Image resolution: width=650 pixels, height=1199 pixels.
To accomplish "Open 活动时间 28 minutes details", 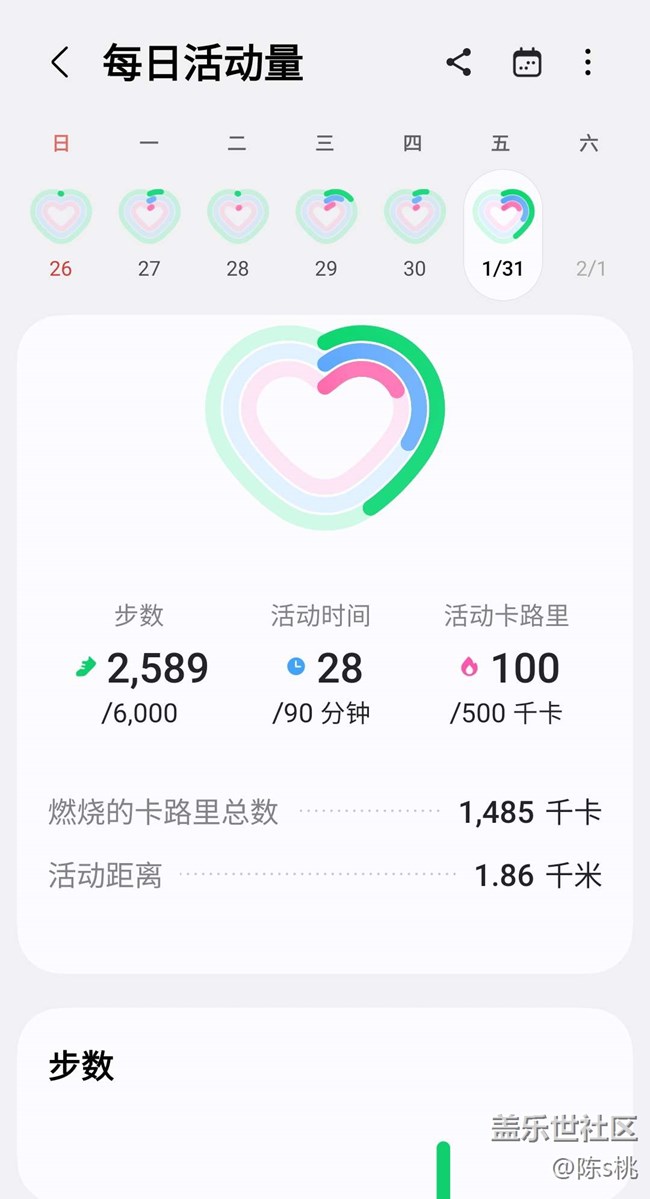I will (x=321, y=664).
